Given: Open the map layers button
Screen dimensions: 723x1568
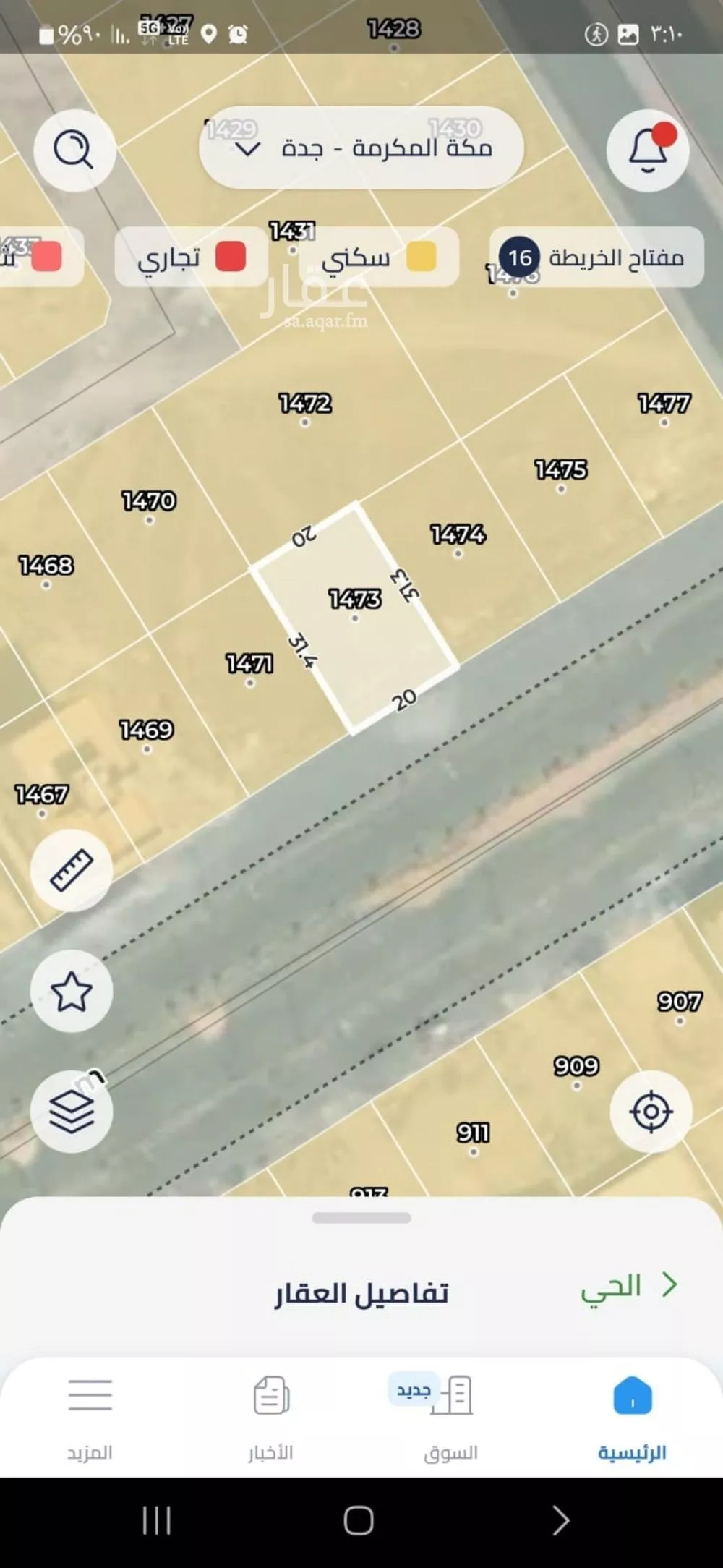Looking at the screenshot, I should [x=72, y=1112].
